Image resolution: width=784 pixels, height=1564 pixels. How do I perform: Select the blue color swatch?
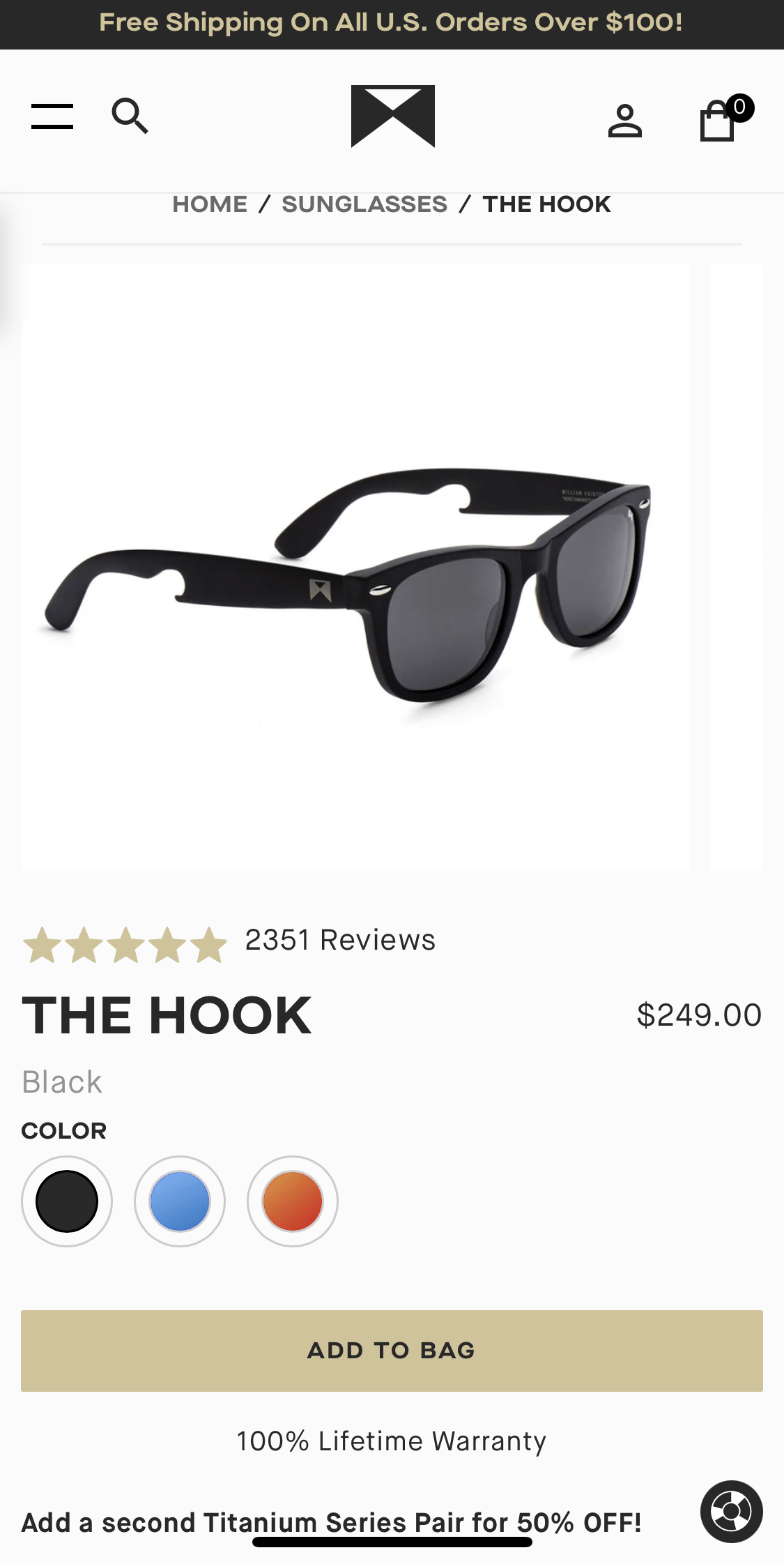(180, 1201)
